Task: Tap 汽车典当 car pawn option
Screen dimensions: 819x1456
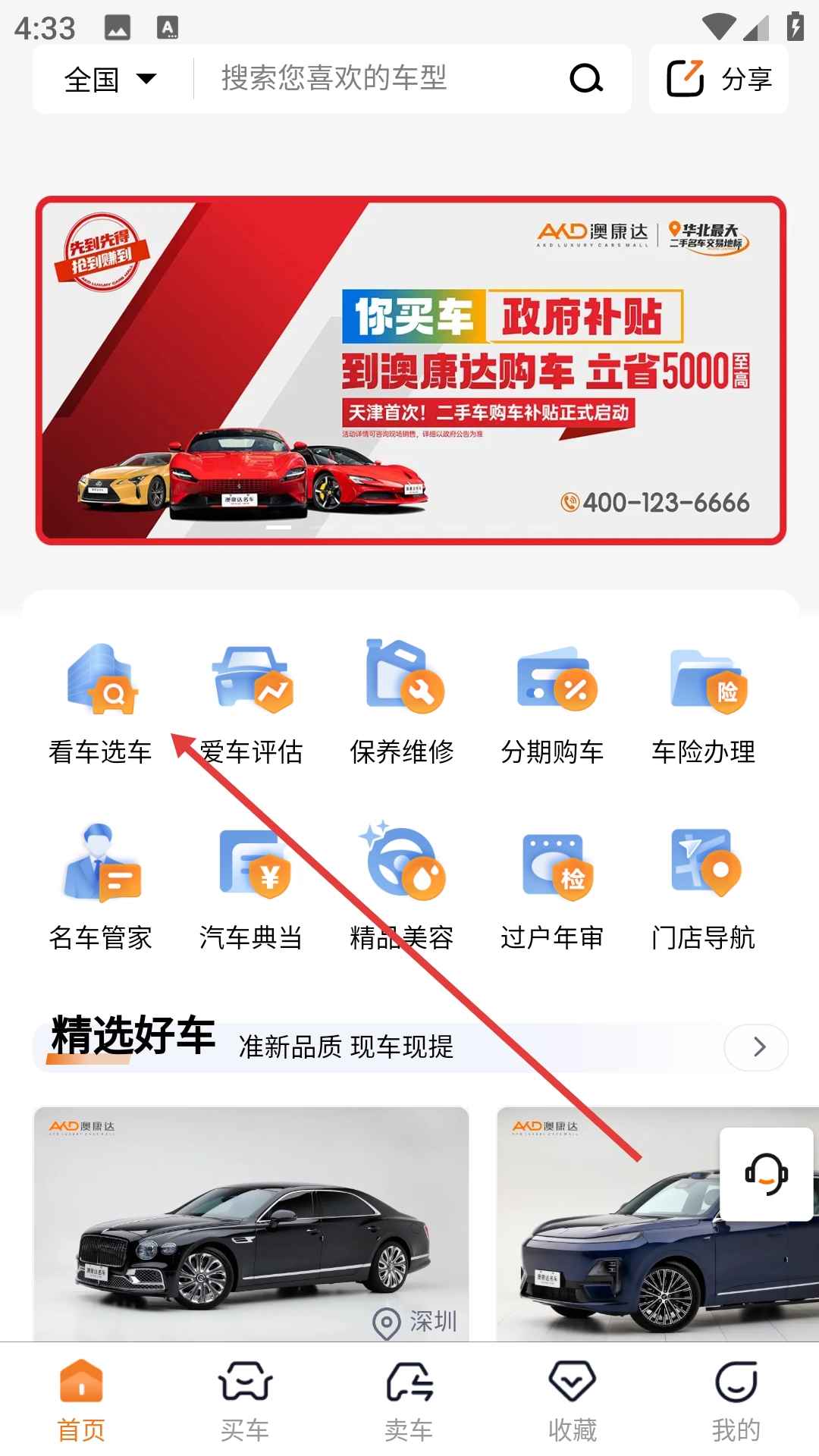Action: [x=251, y=889]
